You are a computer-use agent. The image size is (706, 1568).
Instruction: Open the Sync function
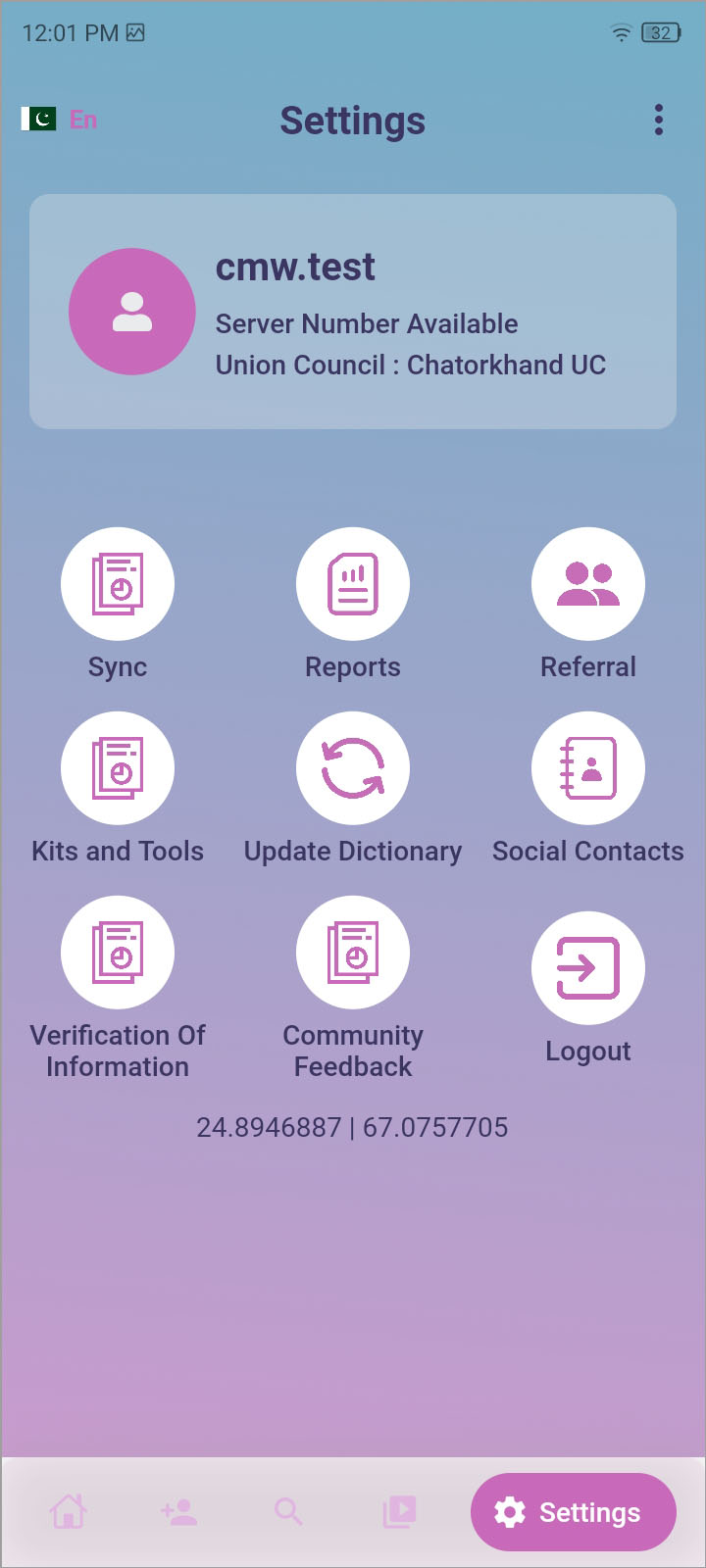118,583
